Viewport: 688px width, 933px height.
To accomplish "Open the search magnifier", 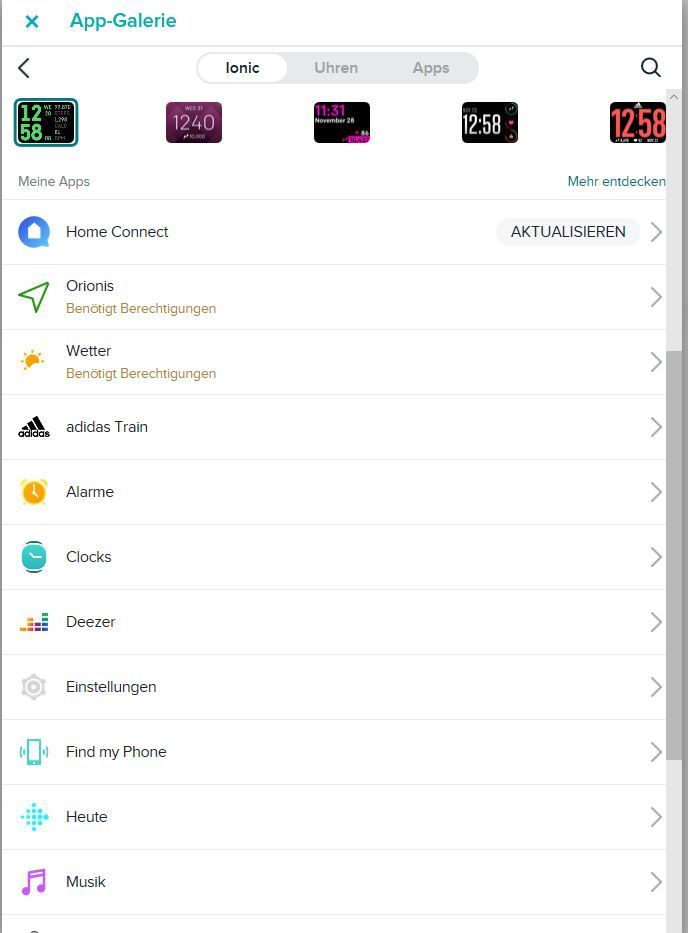I will (650, 68).
